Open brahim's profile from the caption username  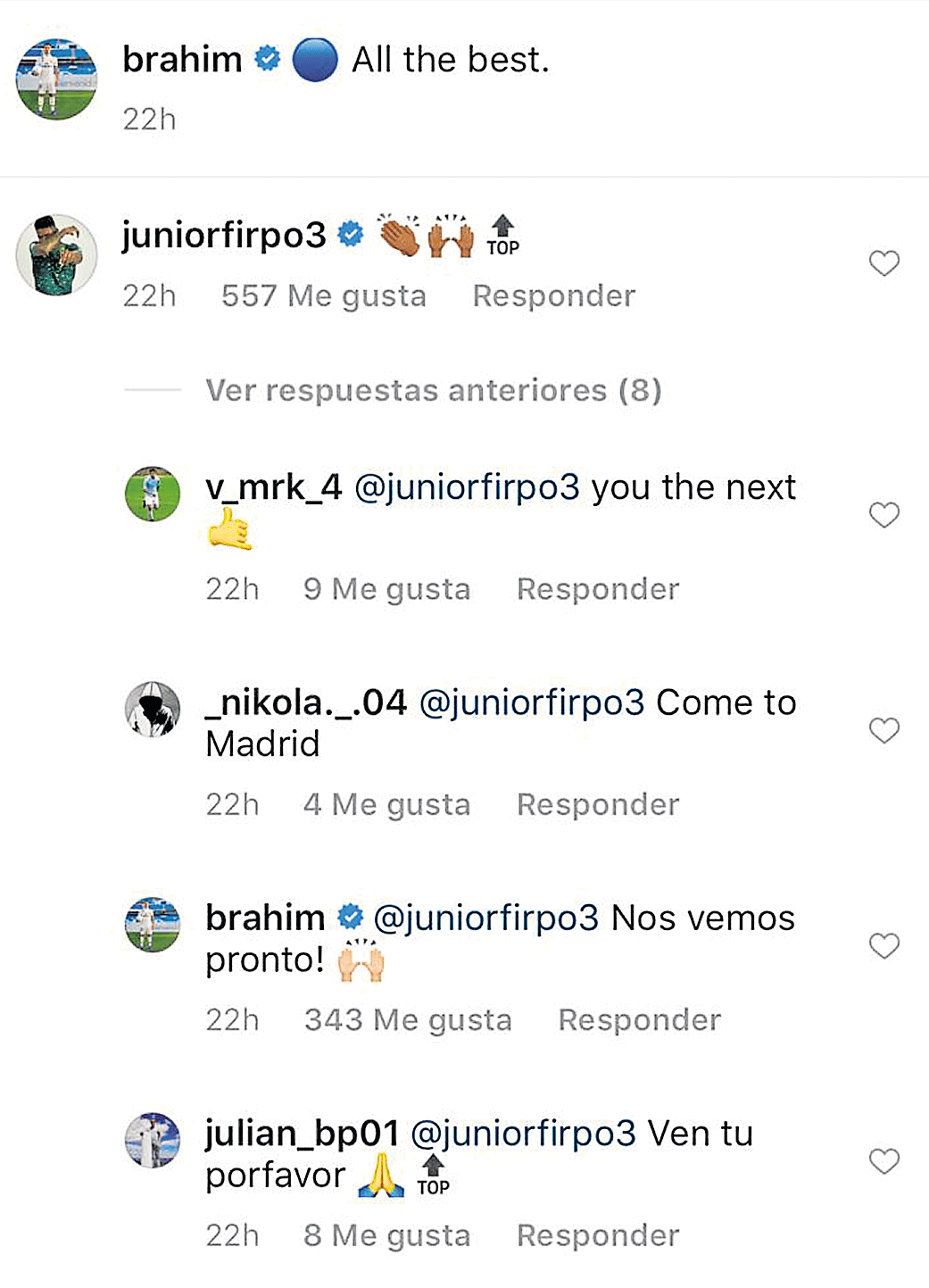(182, 60)
